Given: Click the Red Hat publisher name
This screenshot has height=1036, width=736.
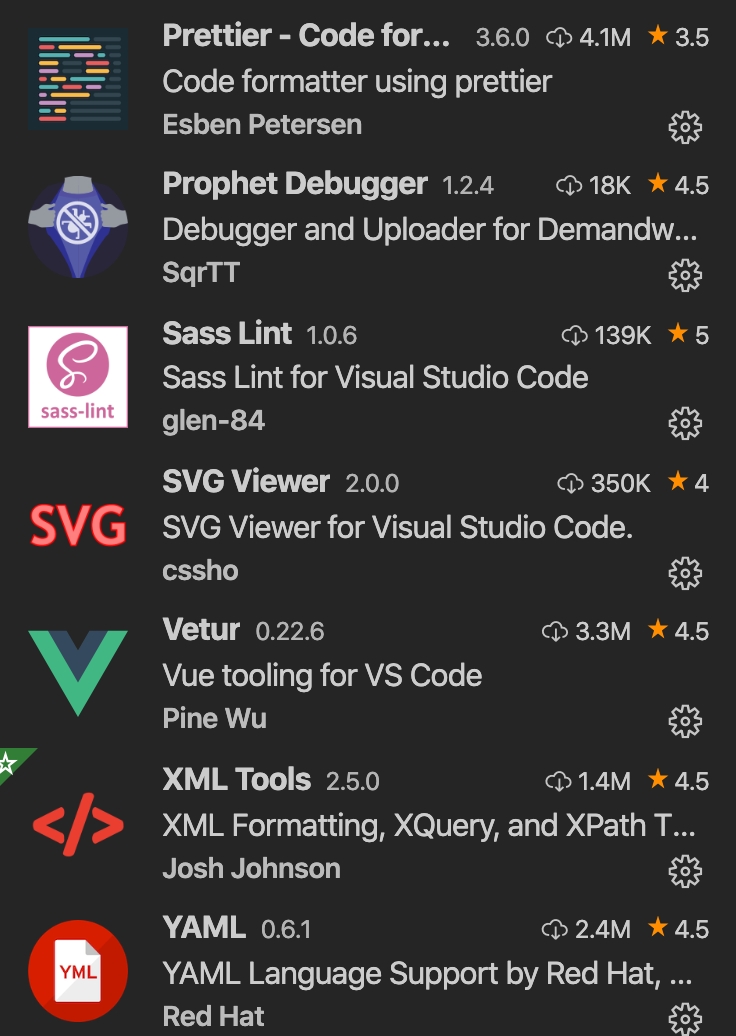Looking at the screenshot, I should [x=213, y=1016].
